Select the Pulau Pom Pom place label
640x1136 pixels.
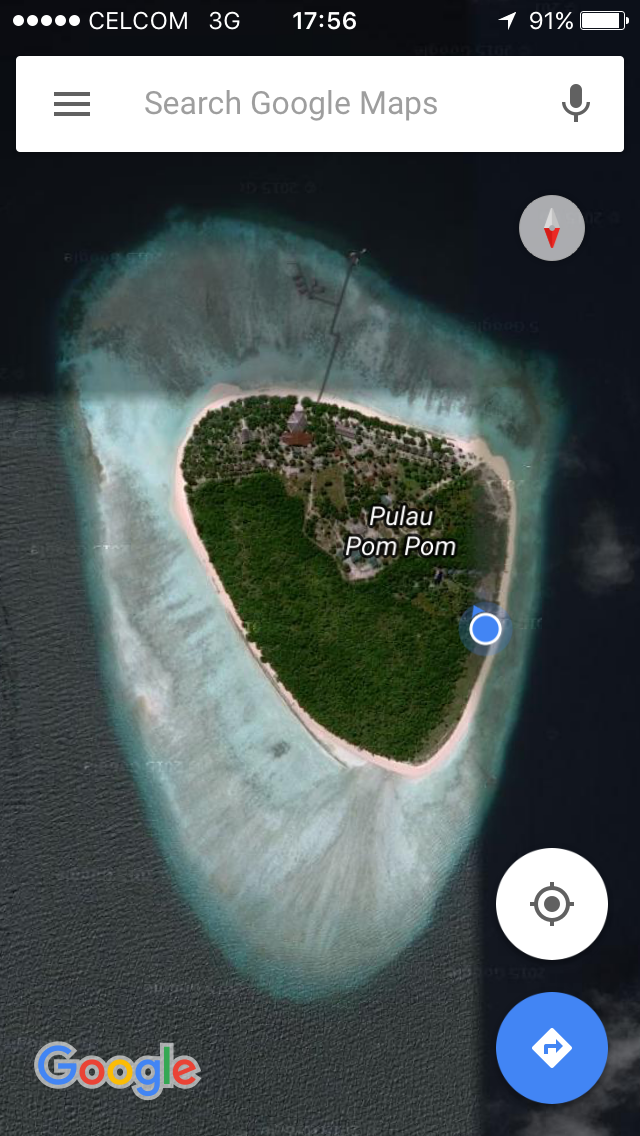[400, 531]
